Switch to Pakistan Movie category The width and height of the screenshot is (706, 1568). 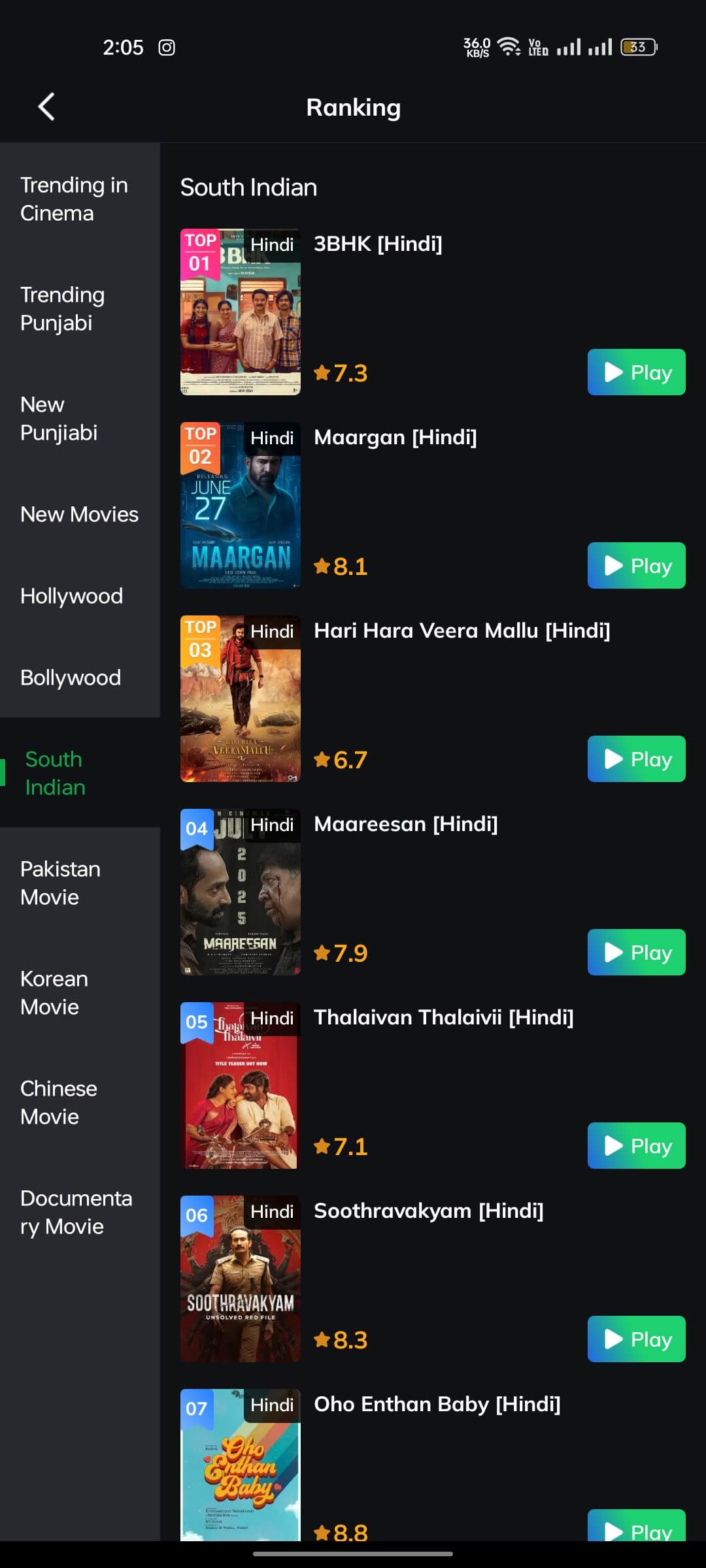pos(80,883)
